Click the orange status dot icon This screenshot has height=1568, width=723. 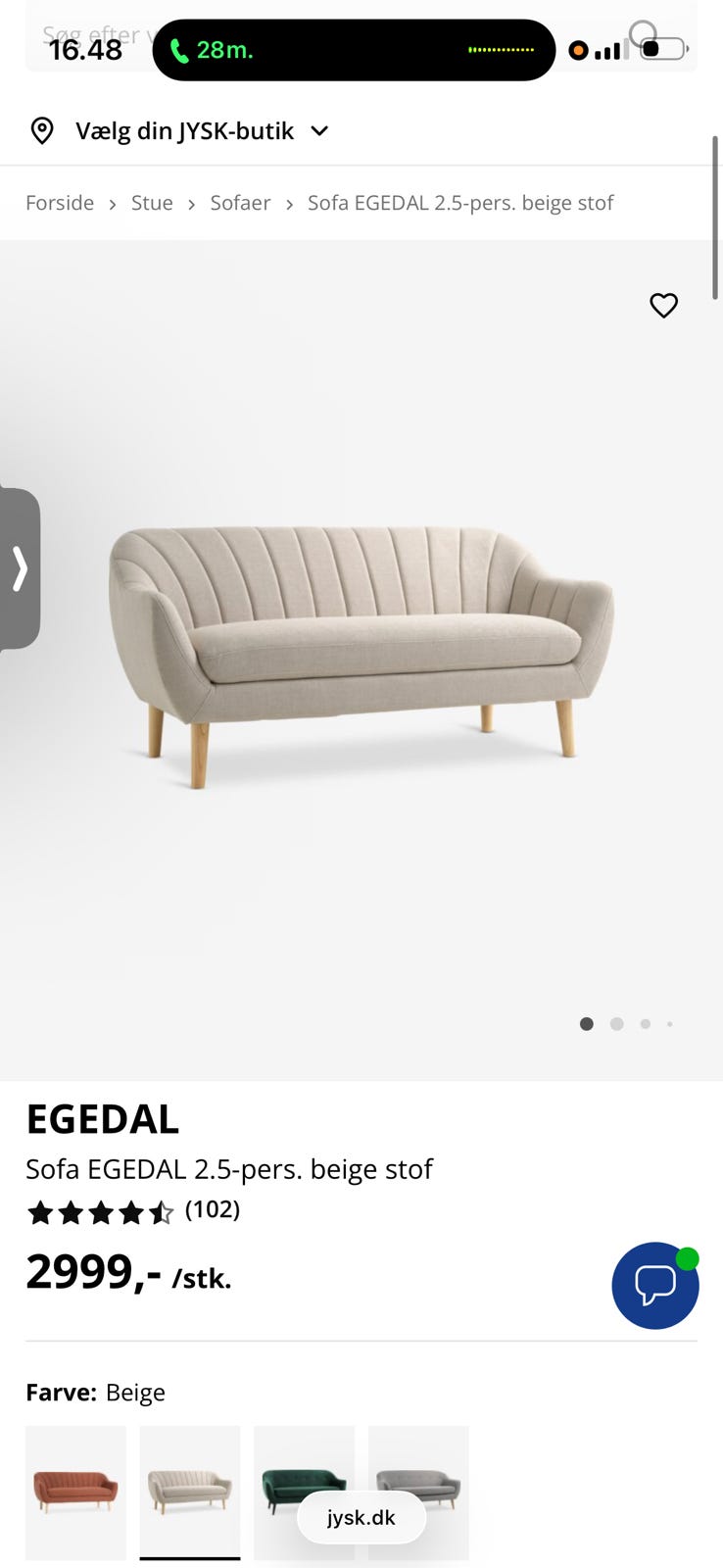pyautogui.click(x=579, y=49)
